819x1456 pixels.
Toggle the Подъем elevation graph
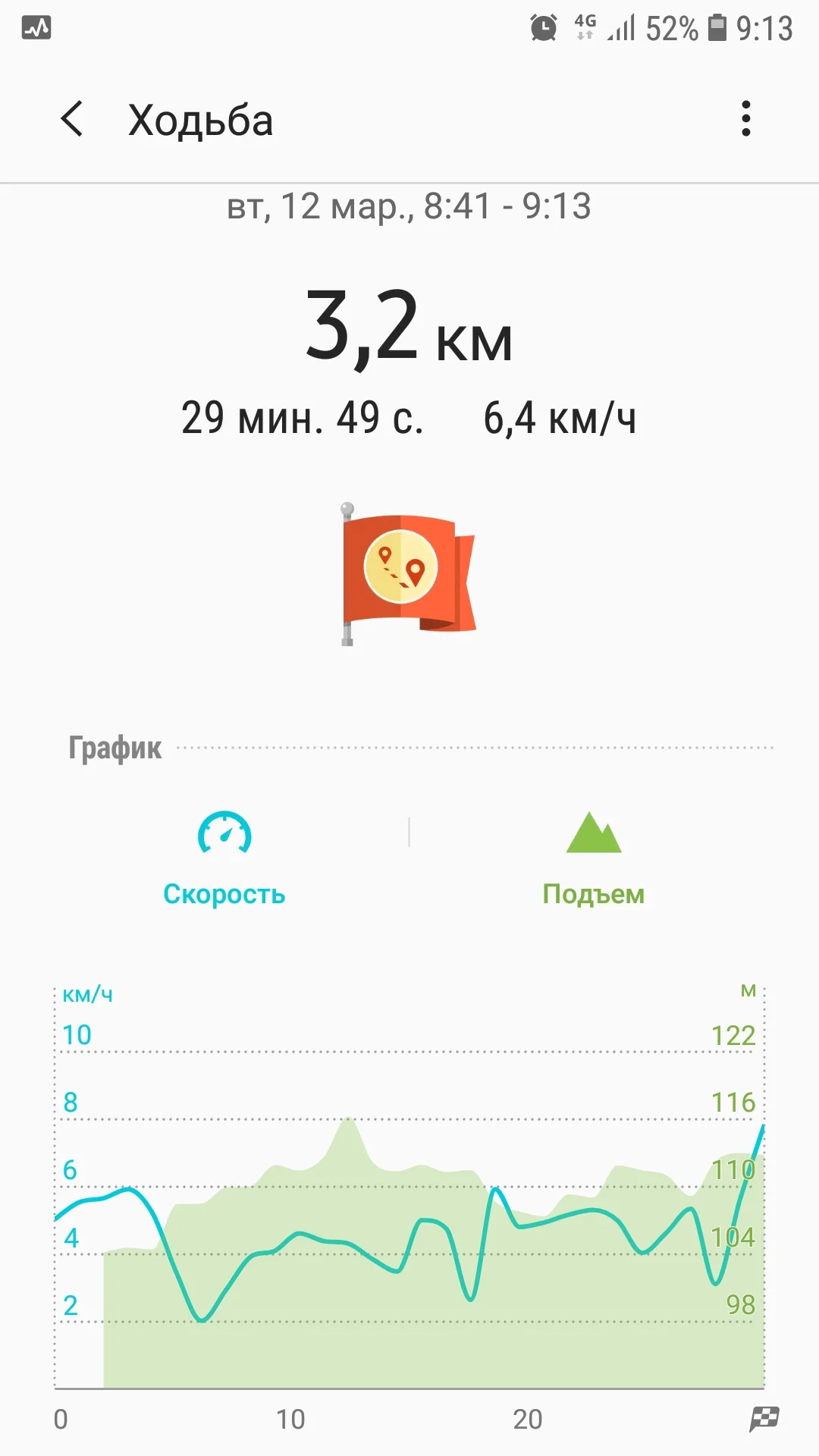(594, 858)
